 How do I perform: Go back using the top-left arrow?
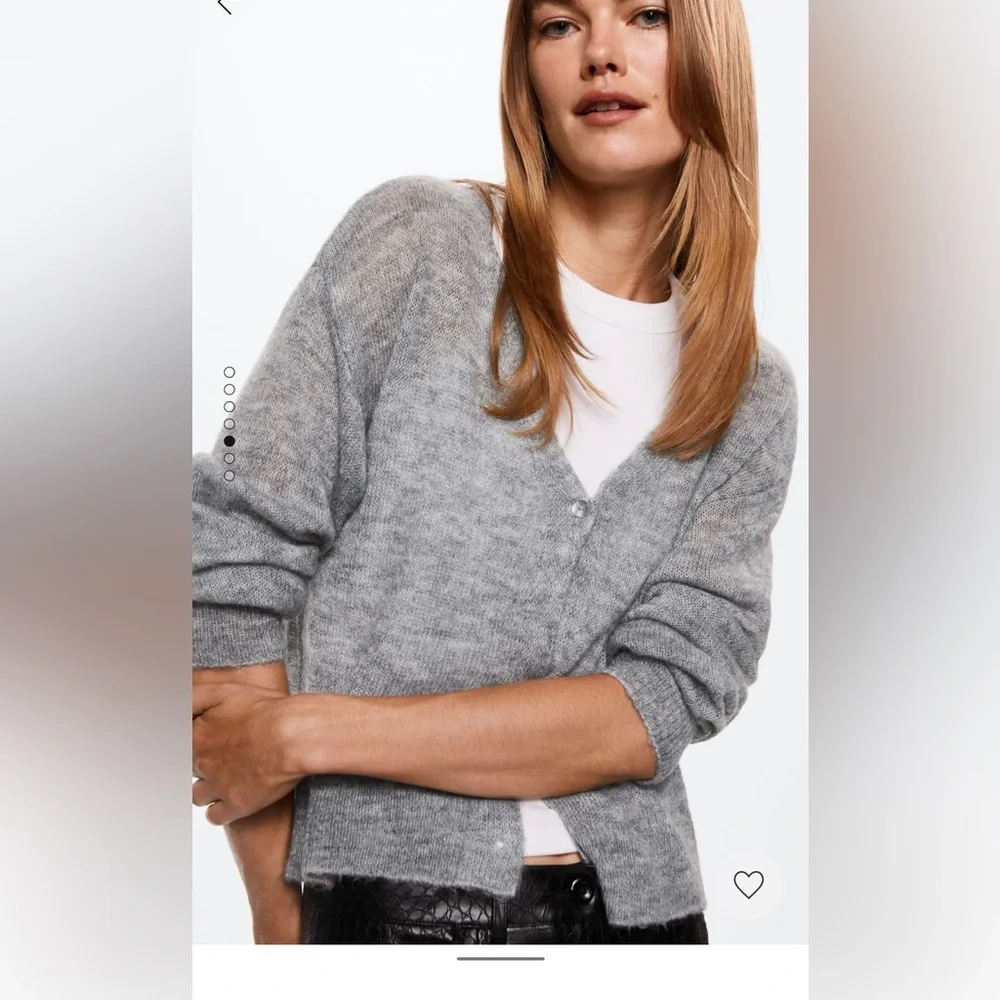click(x=224, y=6)
